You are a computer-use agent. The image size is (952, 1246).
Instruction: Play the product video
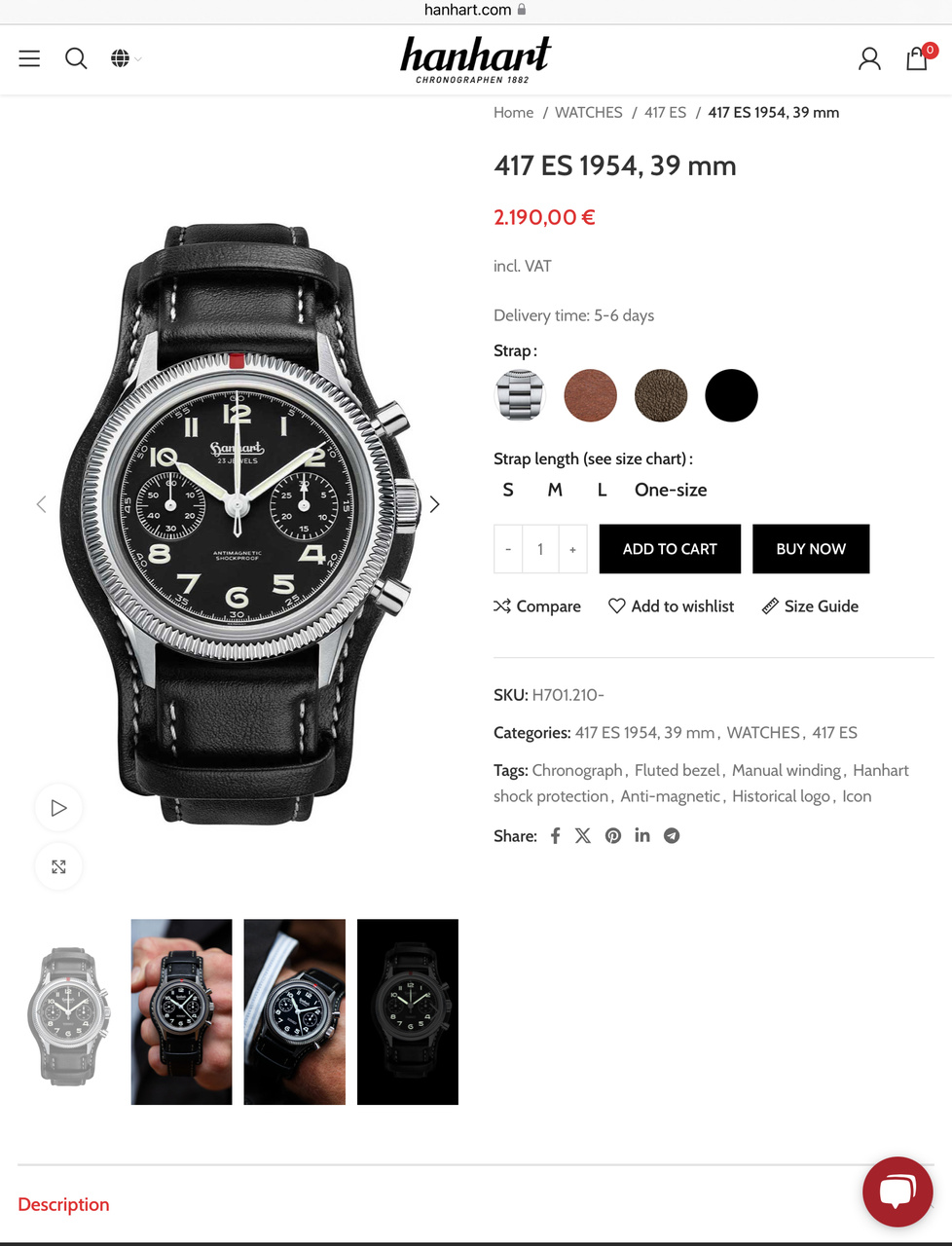click(58, 808)
